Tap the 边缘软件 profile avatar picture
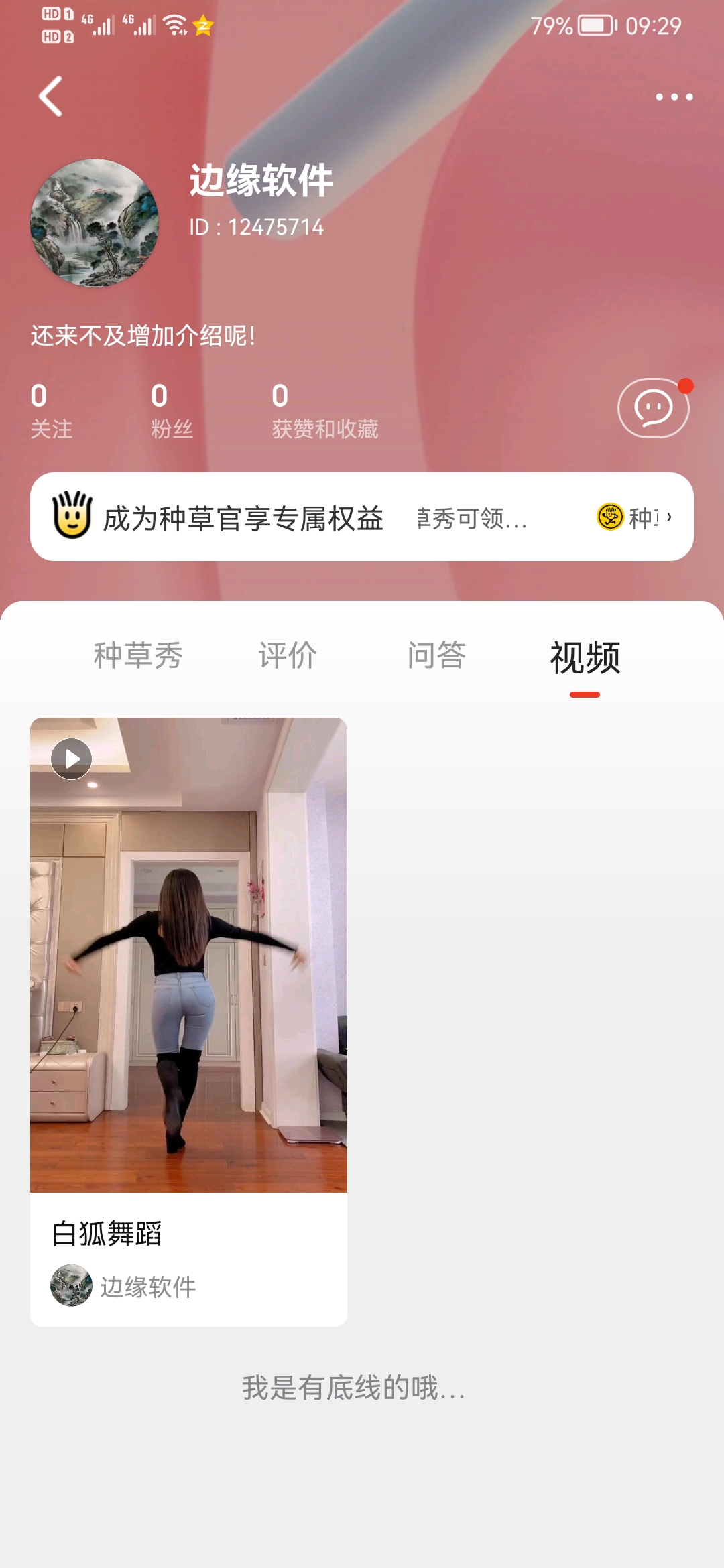724x1568 pixels. [x=95, y=223]
